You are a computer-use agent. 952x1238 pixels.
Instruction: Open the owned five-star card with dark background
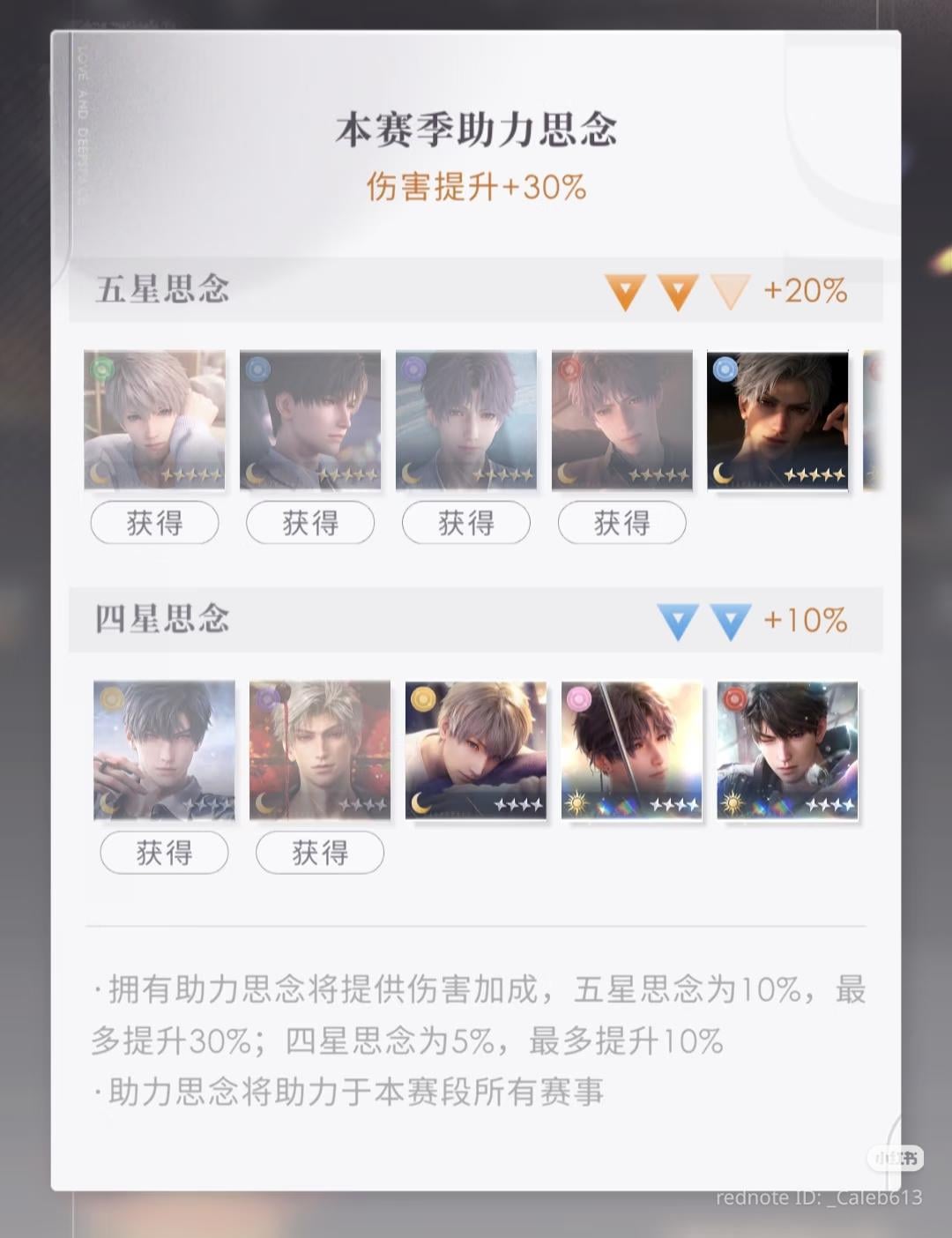coord(777,421)
